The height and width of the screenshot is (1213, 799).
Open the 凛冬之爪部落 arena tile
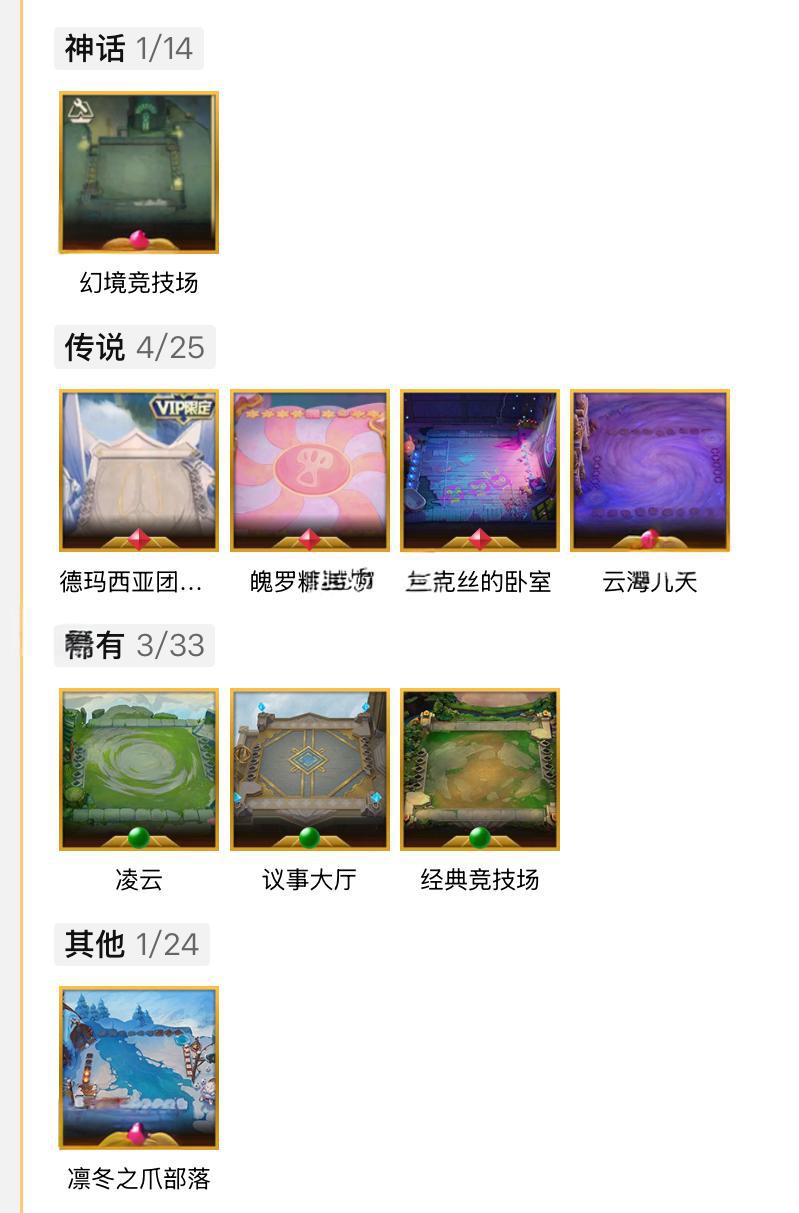(139, 1067)
